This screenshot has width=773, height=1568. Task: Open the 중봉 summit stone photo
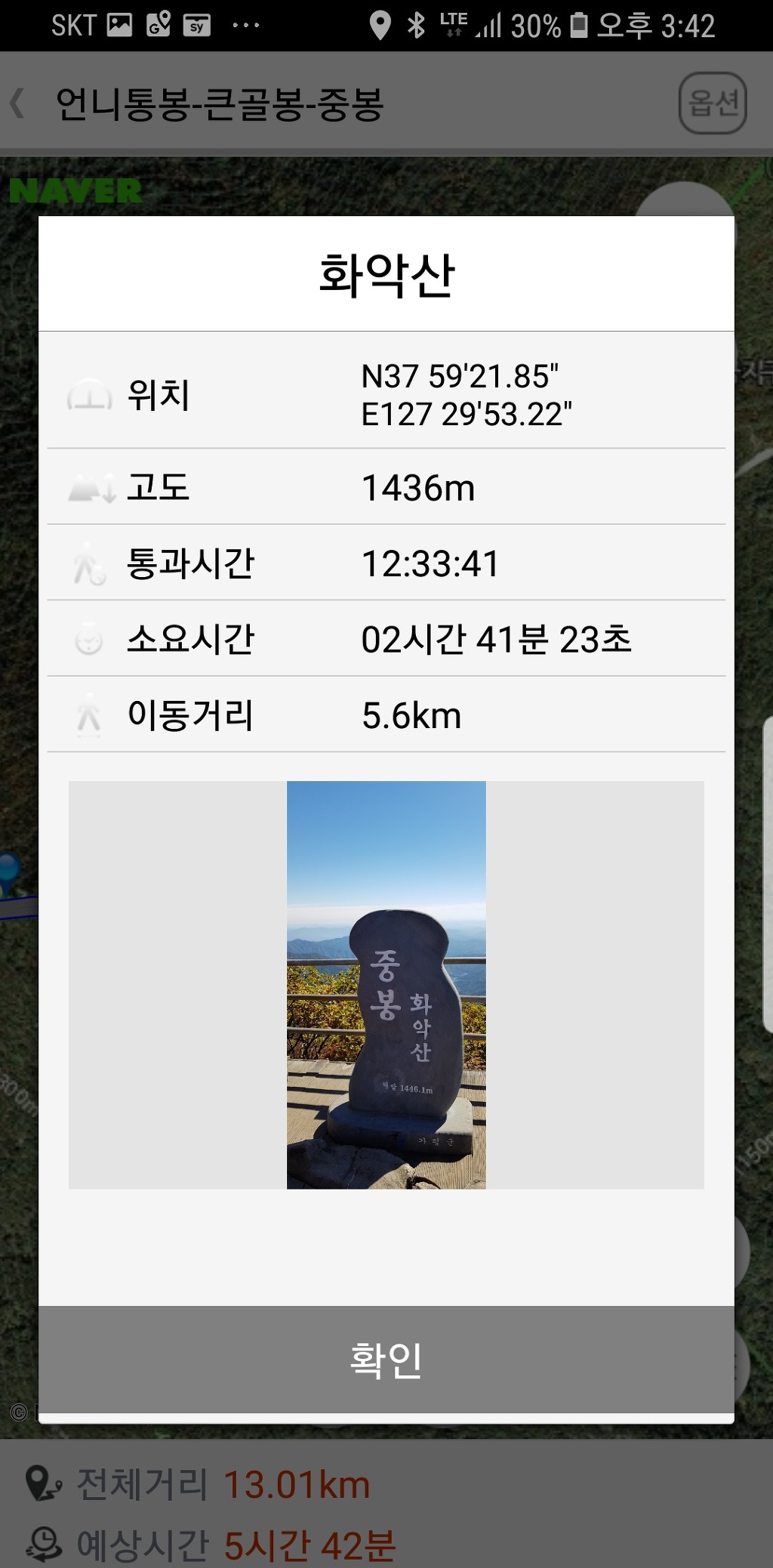(386, 984)
